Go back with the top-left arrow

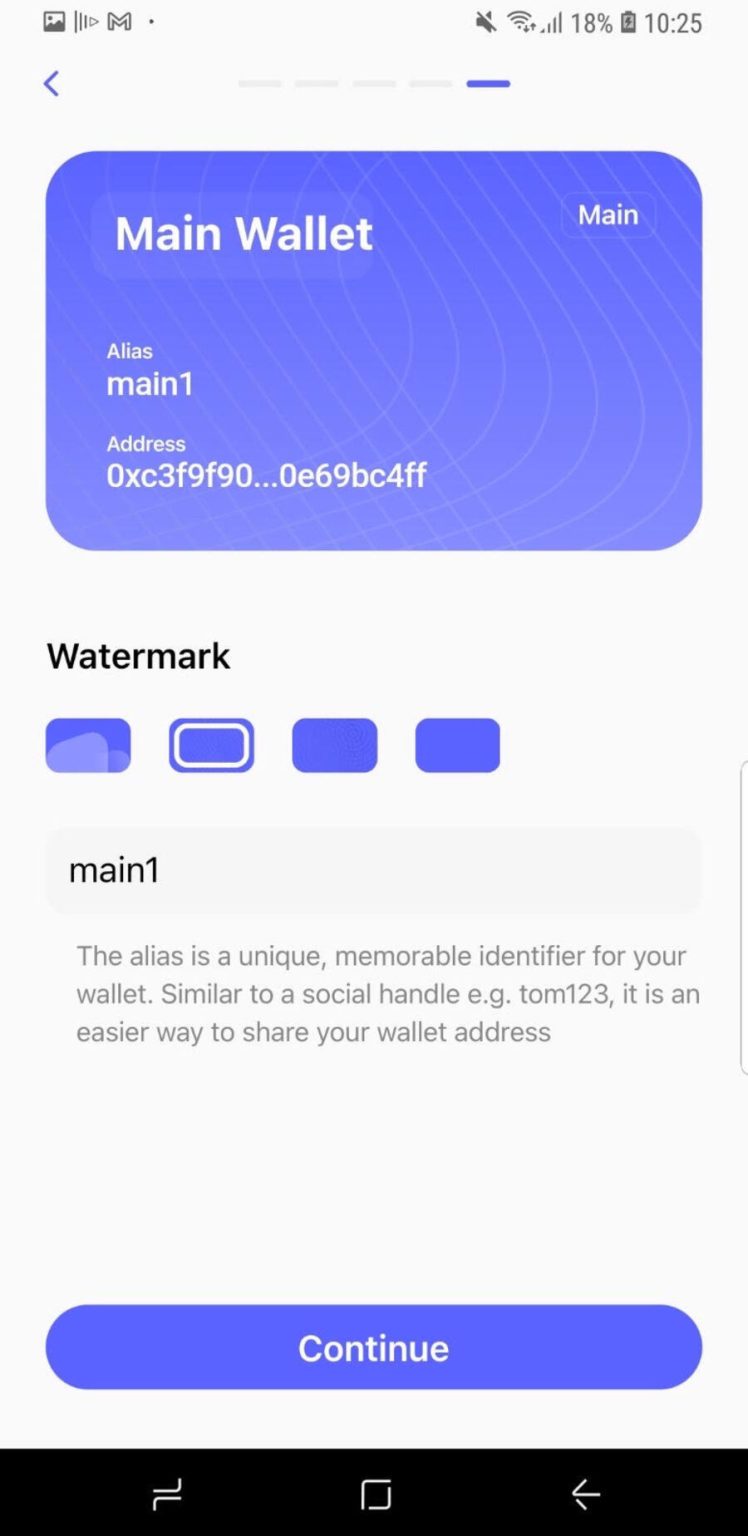tap(51, 84)
